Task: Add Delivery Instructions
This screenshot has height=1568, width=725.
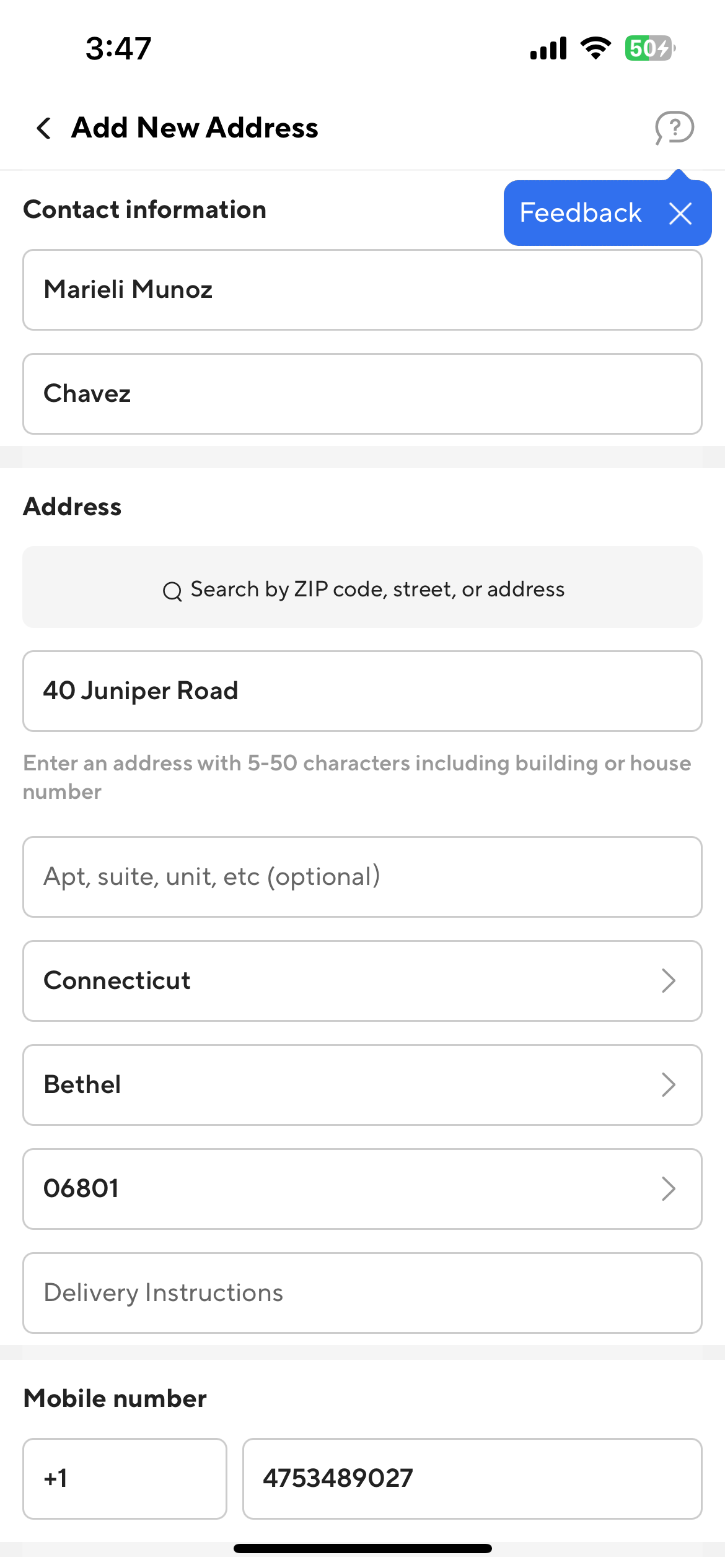Action: 362,1293
